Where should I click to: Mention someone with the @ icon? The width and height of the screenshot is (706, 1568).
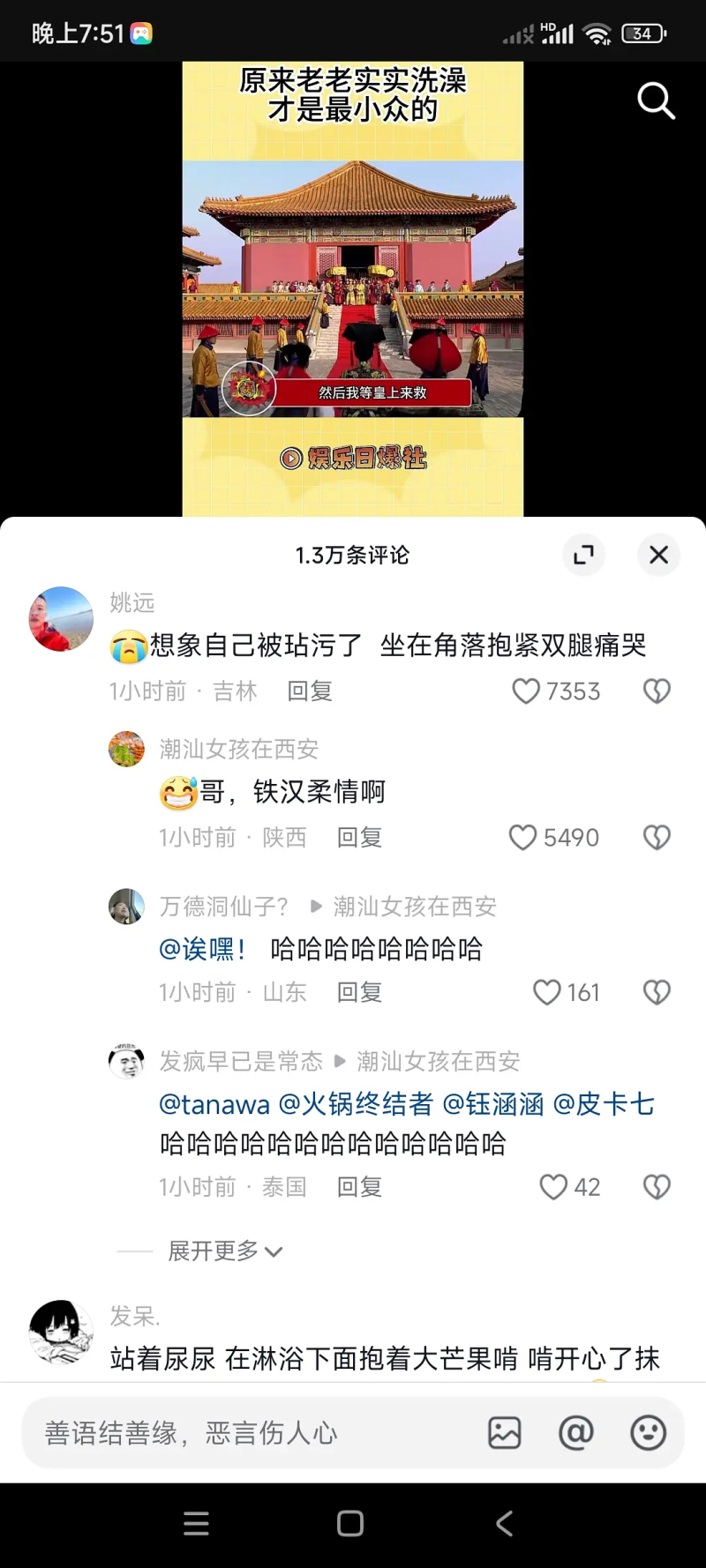(x=576, y=1433)
